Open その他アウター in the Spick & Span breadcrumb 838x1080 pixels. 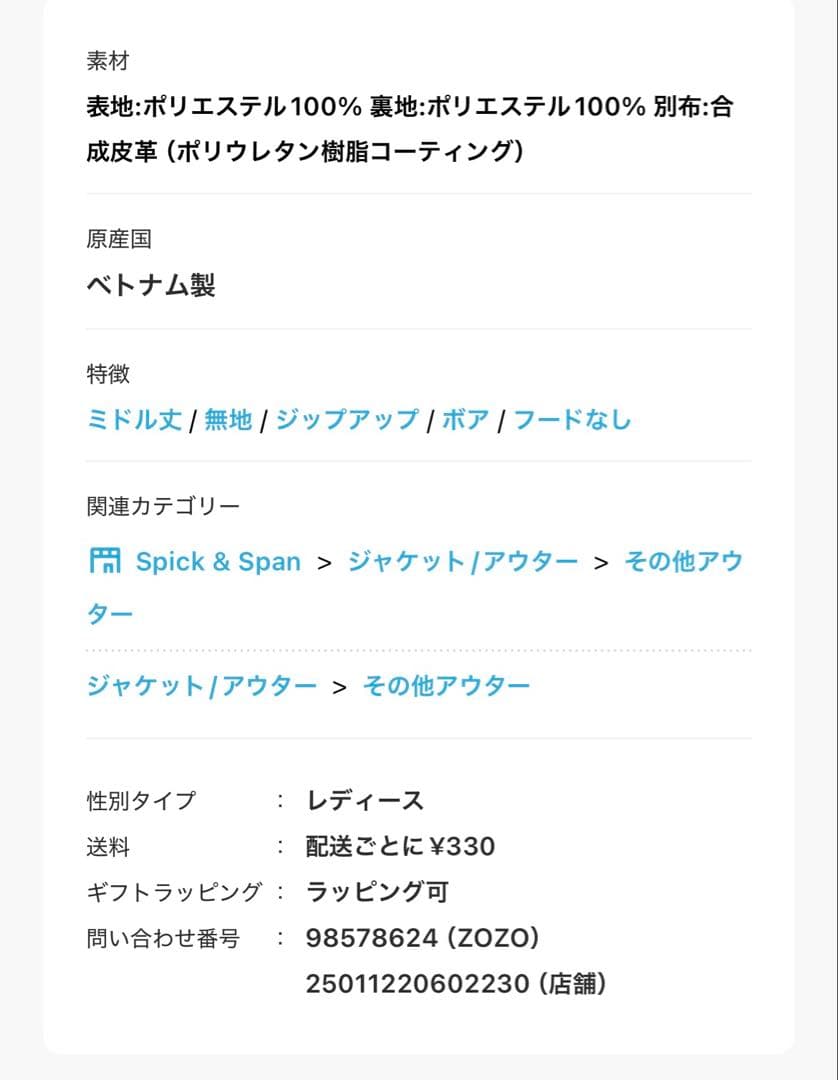[682, 562]
